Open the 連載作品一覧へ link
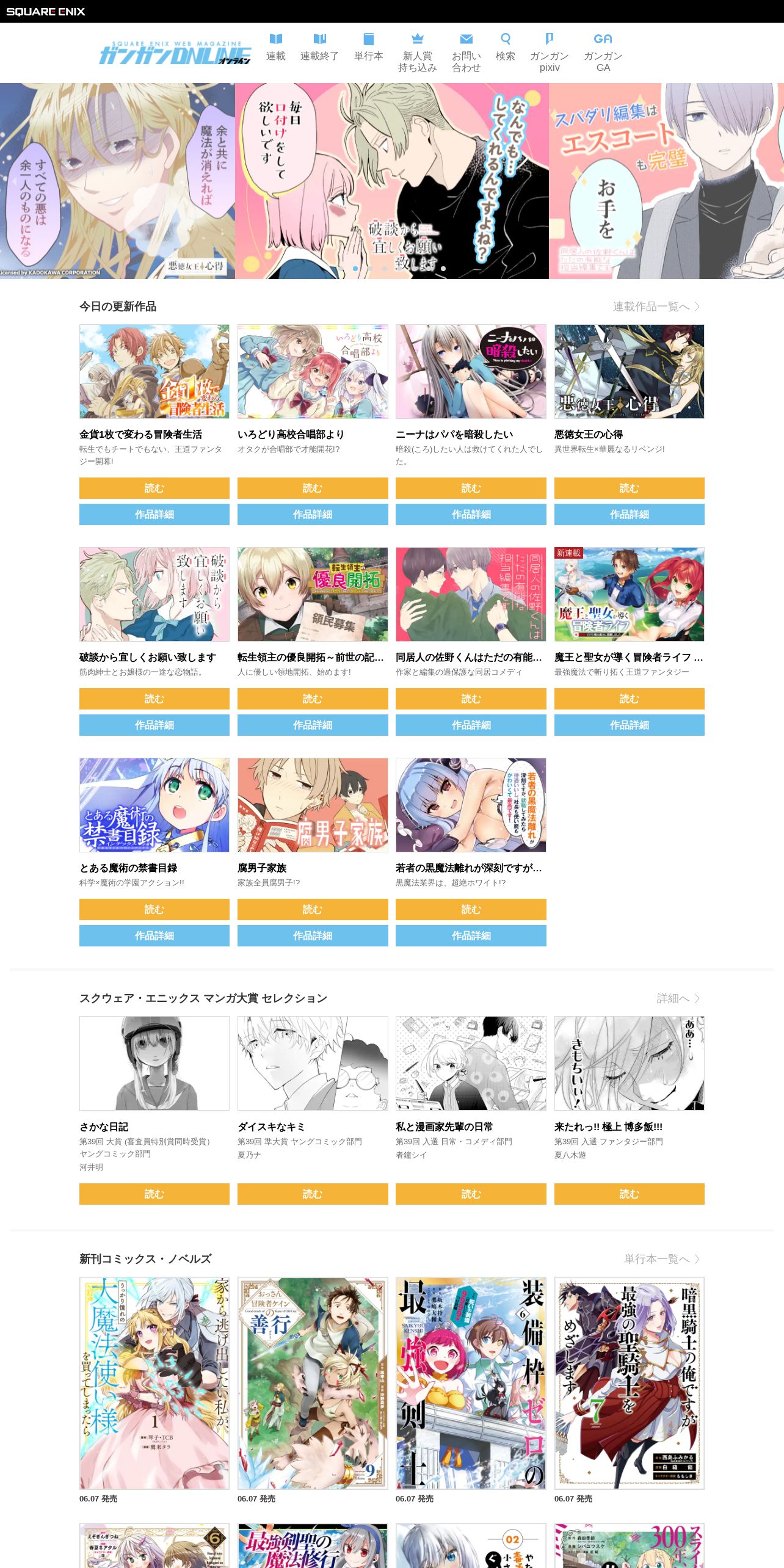784x1568 pixels. click(x=656, y=307)
